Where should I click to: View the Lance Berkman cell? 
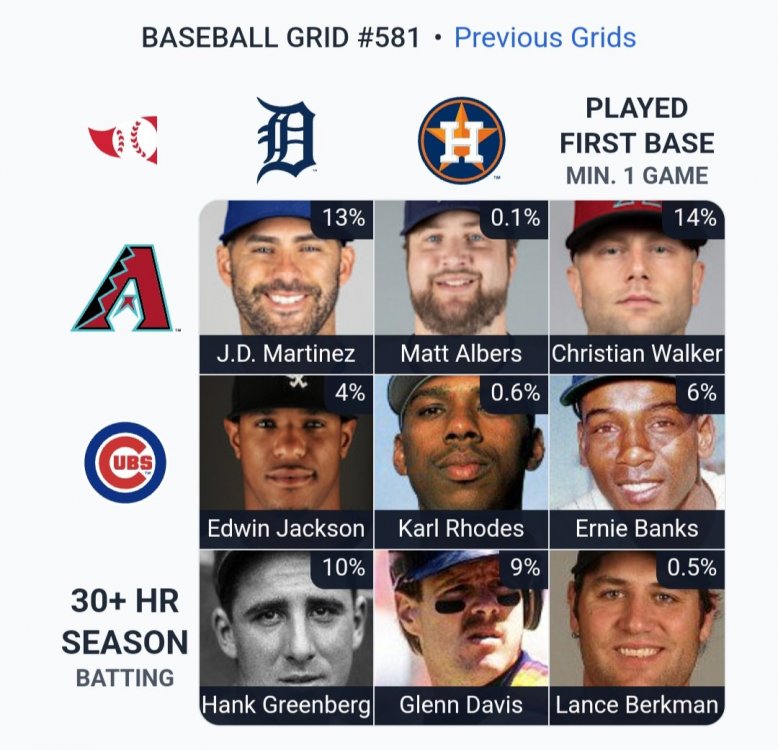click(637, 636)
